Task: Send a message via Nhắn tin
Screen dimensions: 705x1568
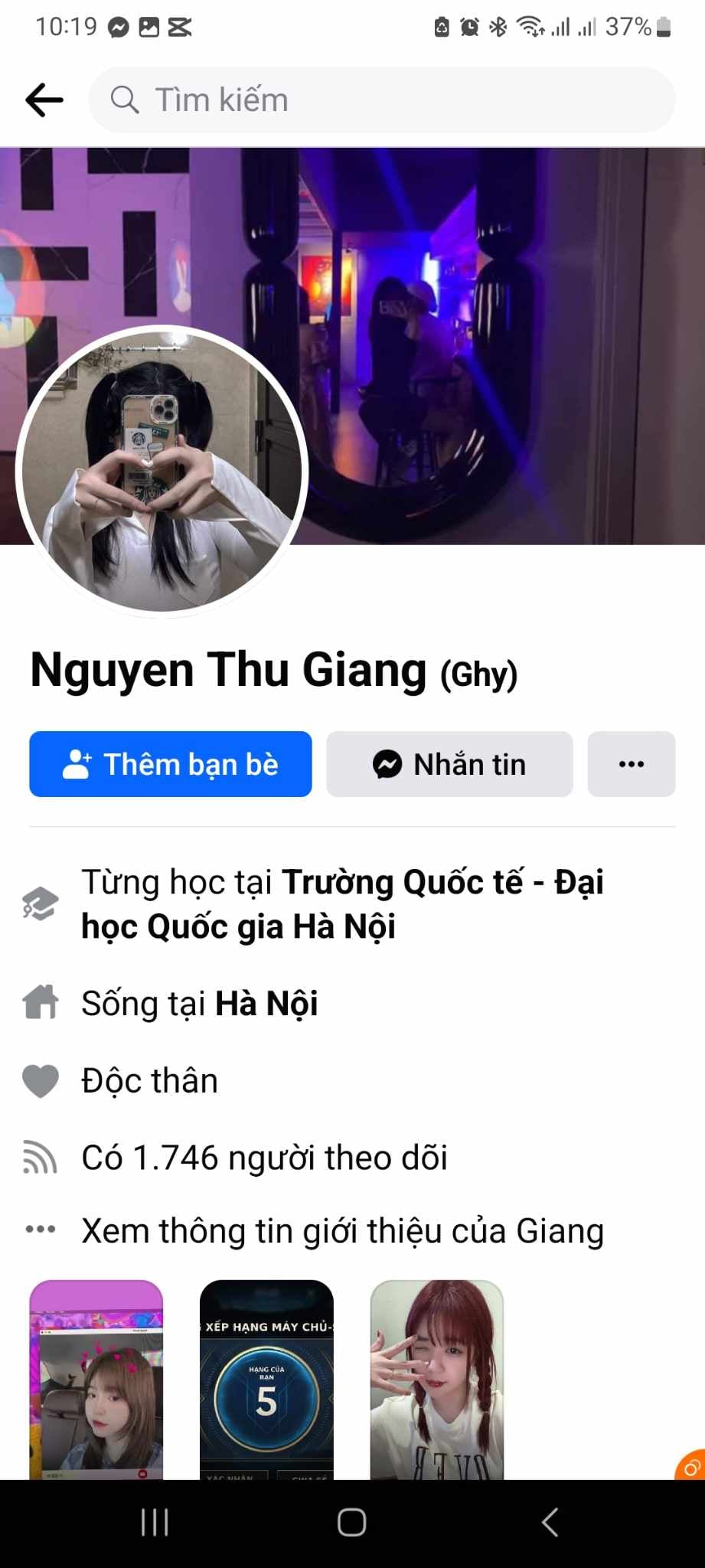Action: tap(449, 764)
